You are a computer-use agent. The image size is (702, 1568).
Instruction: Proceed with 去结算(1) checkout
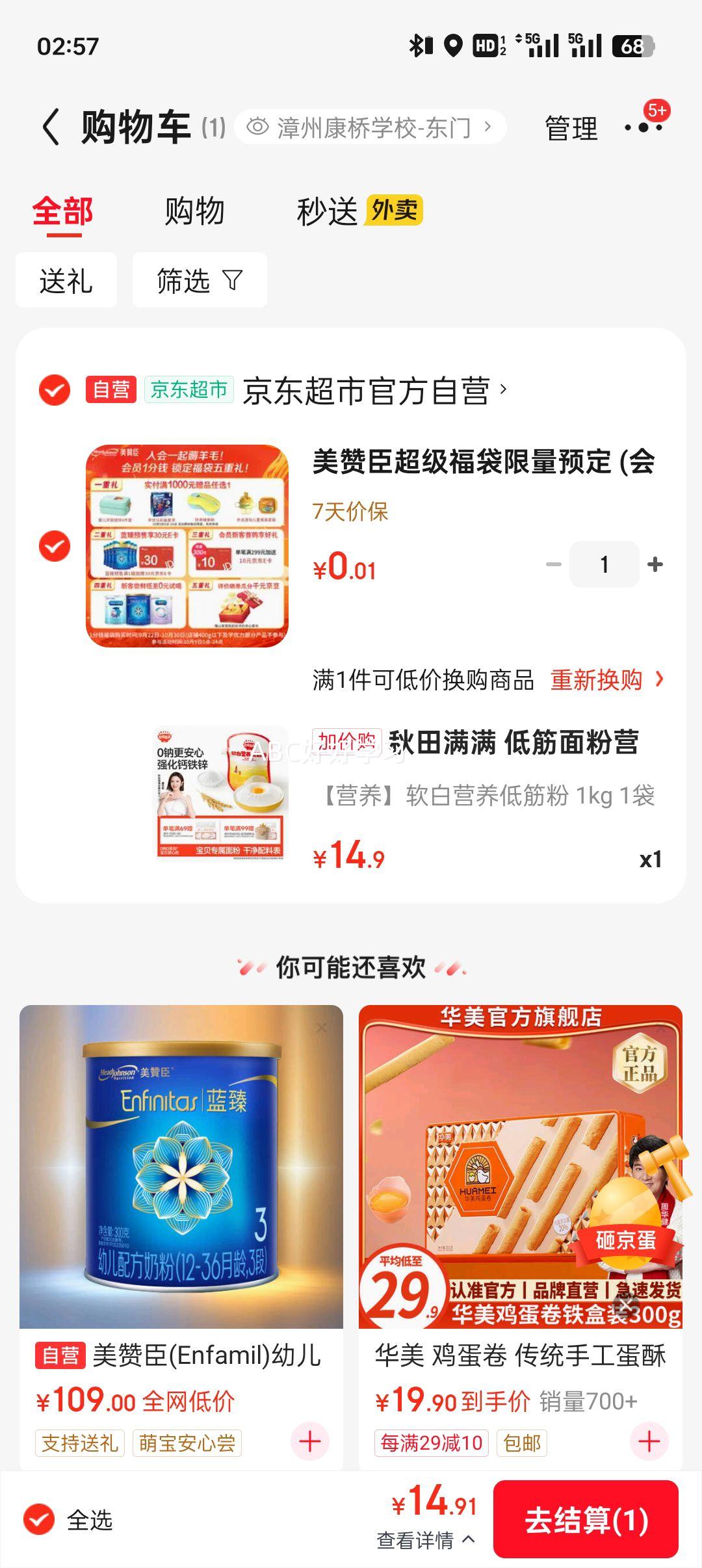(x=586, y=1520)
